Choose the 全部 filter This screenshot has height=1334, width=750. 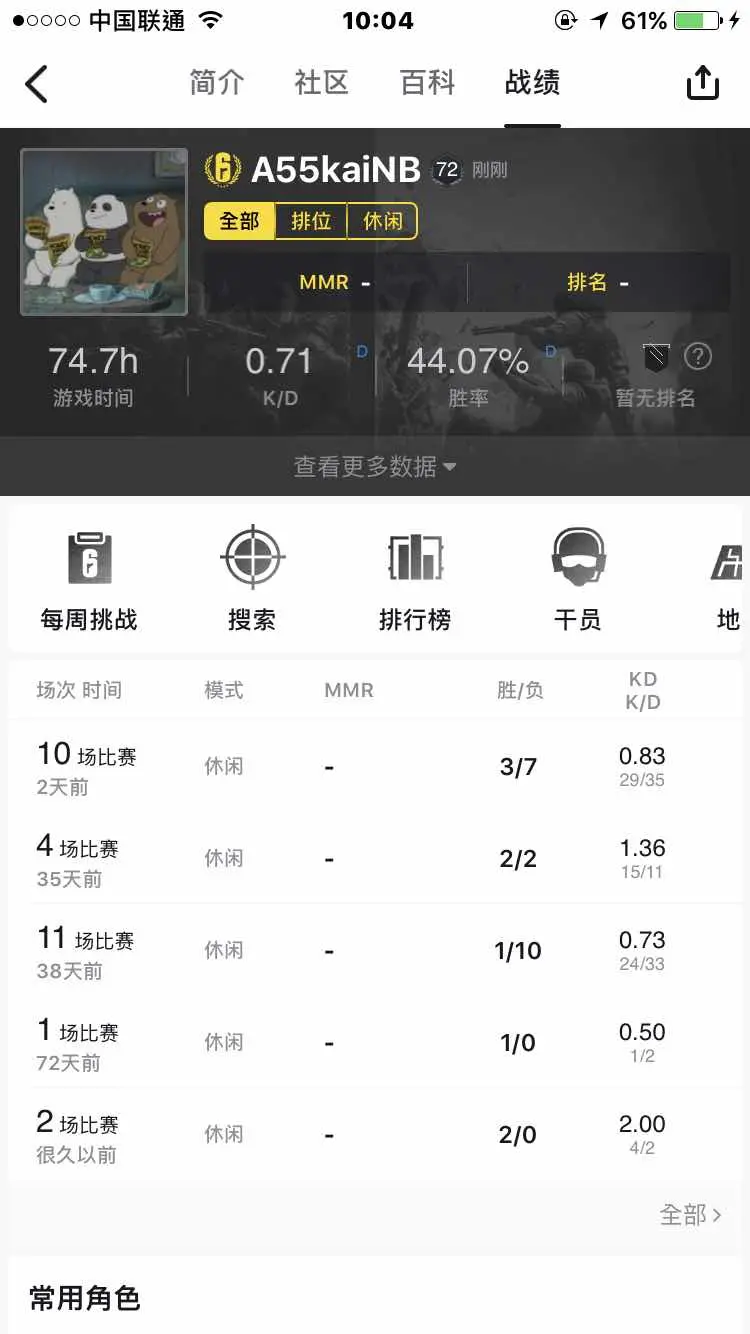(239, 221)
